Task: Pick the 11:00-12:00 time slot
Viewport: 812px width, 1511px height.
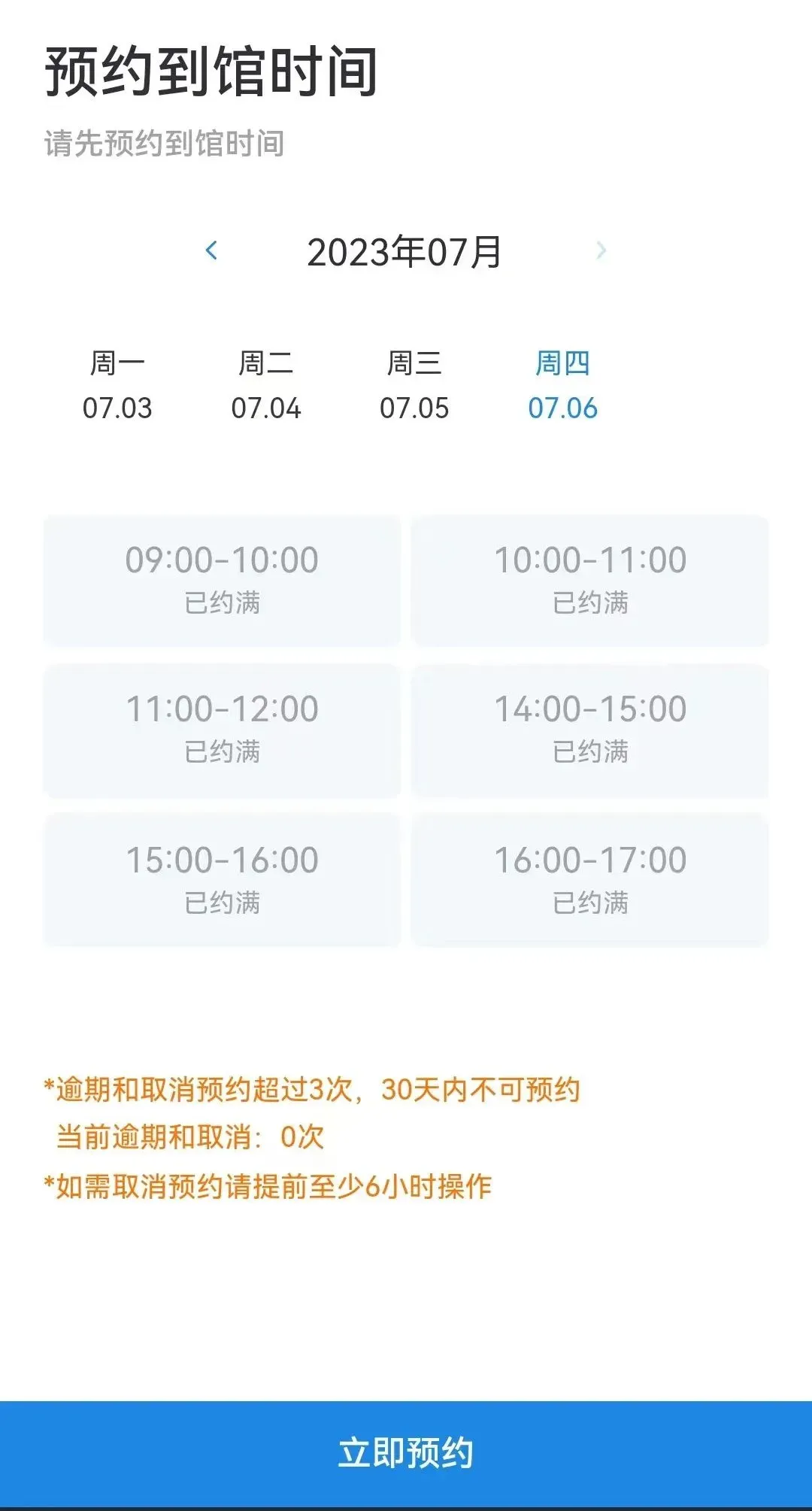Action: pyautogui.click(x=222, y=730)
